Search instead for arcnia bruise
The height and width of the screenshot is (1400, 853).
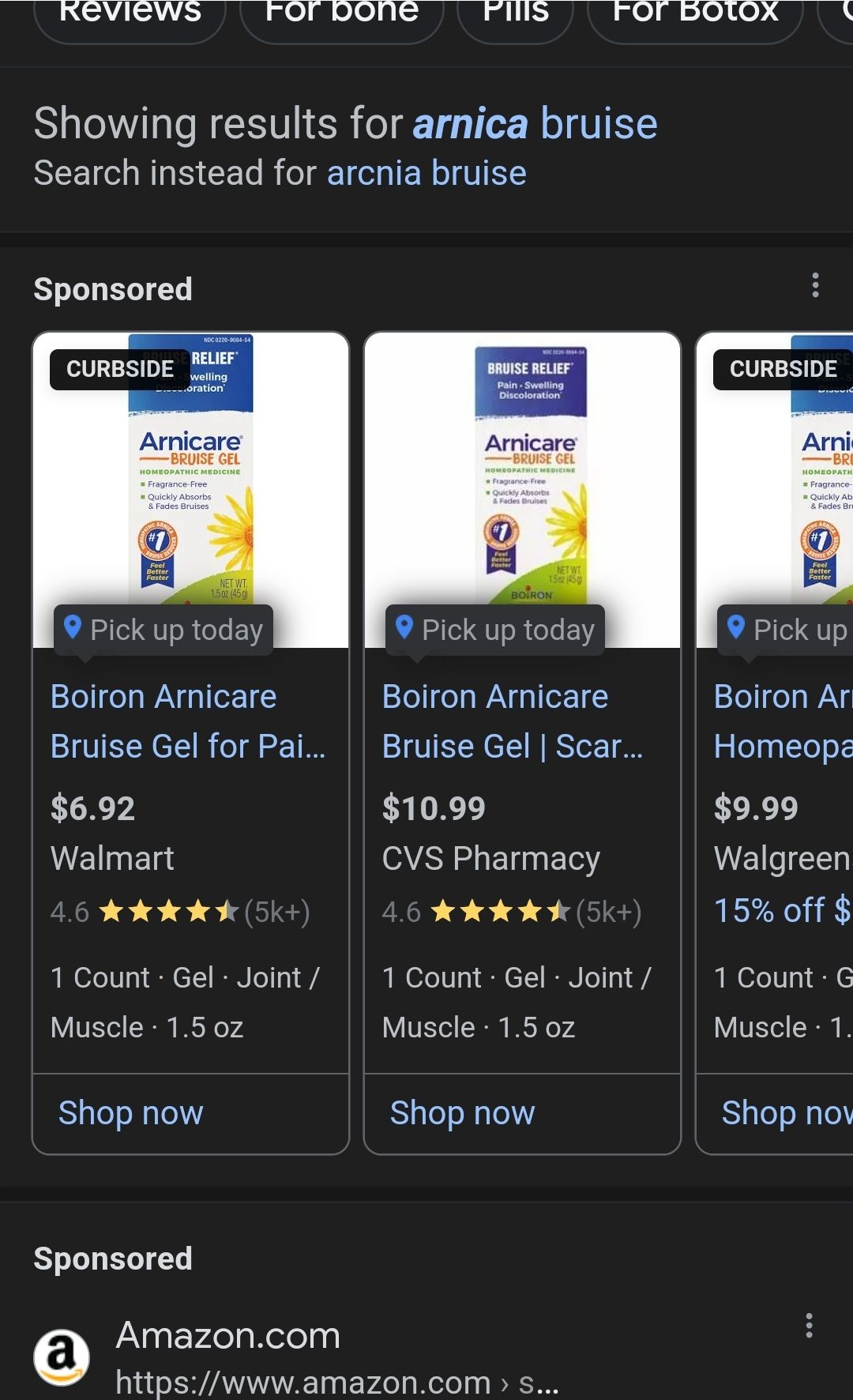[x=426, y=173]
